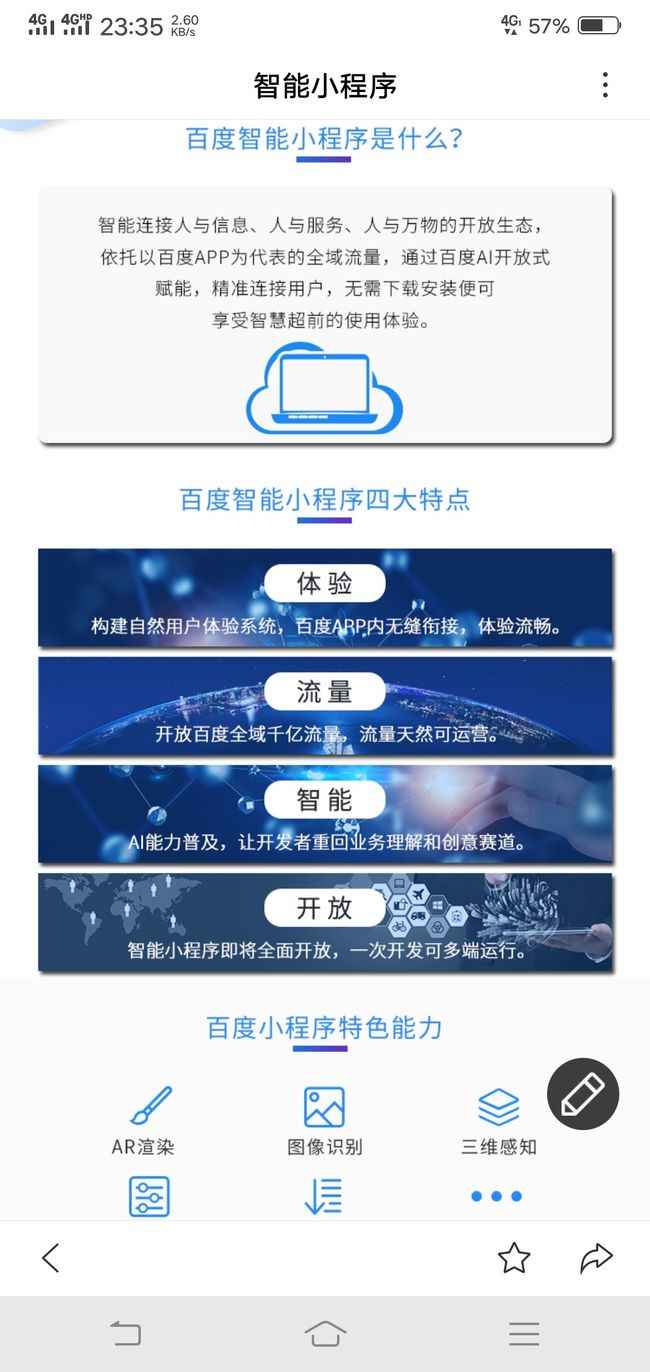Screen dimensions: 650x1372
Task: Open the 图像识别 feature
Action: pos(324,1121)
